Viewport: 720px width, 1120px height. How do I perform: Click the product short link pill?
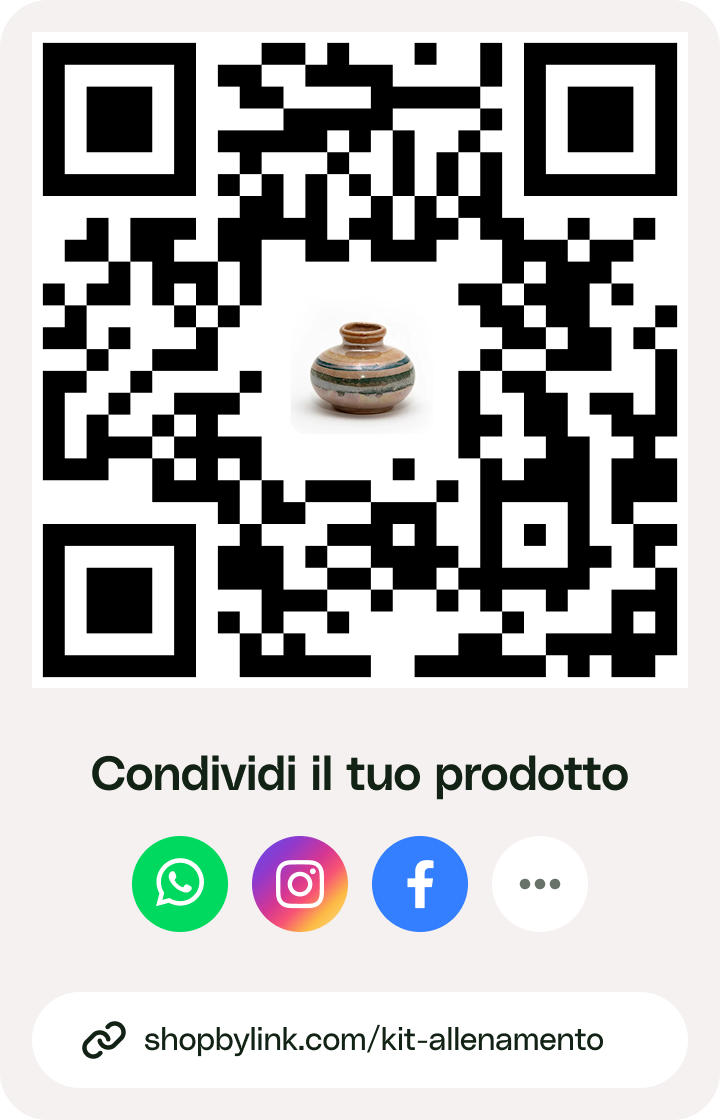(360, 1040)
